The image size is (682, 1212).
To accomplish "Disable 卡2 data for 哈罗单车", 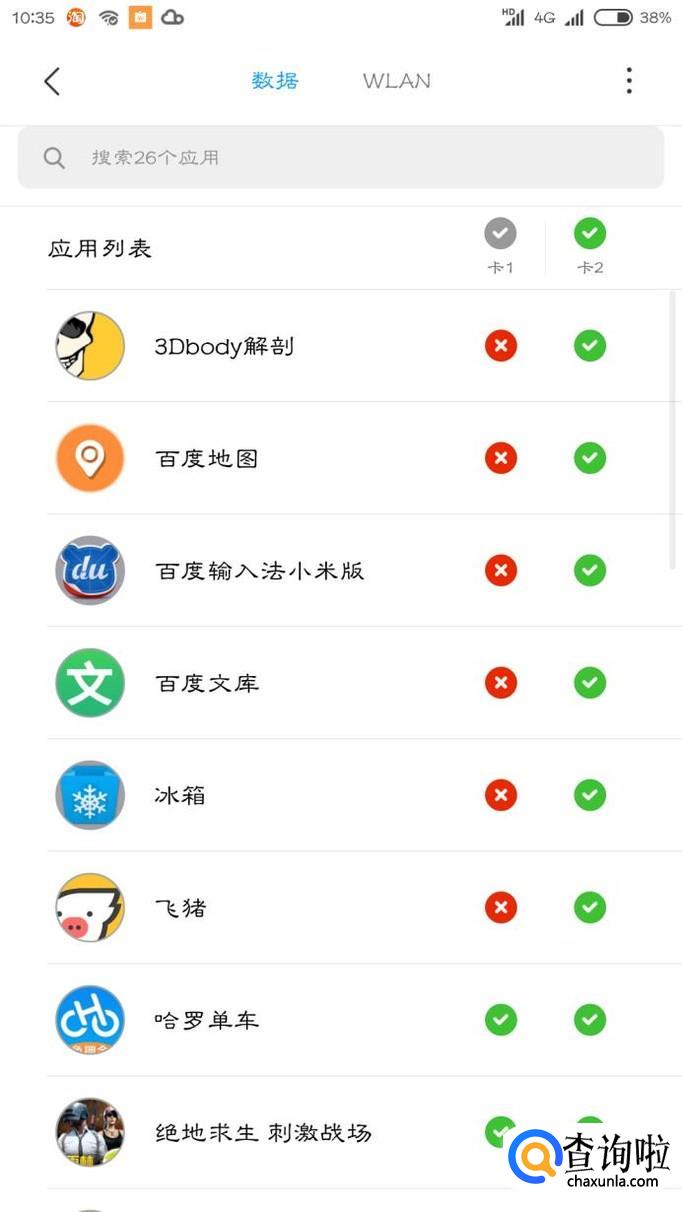I will pyautogui.click(x=590, y=1020).
